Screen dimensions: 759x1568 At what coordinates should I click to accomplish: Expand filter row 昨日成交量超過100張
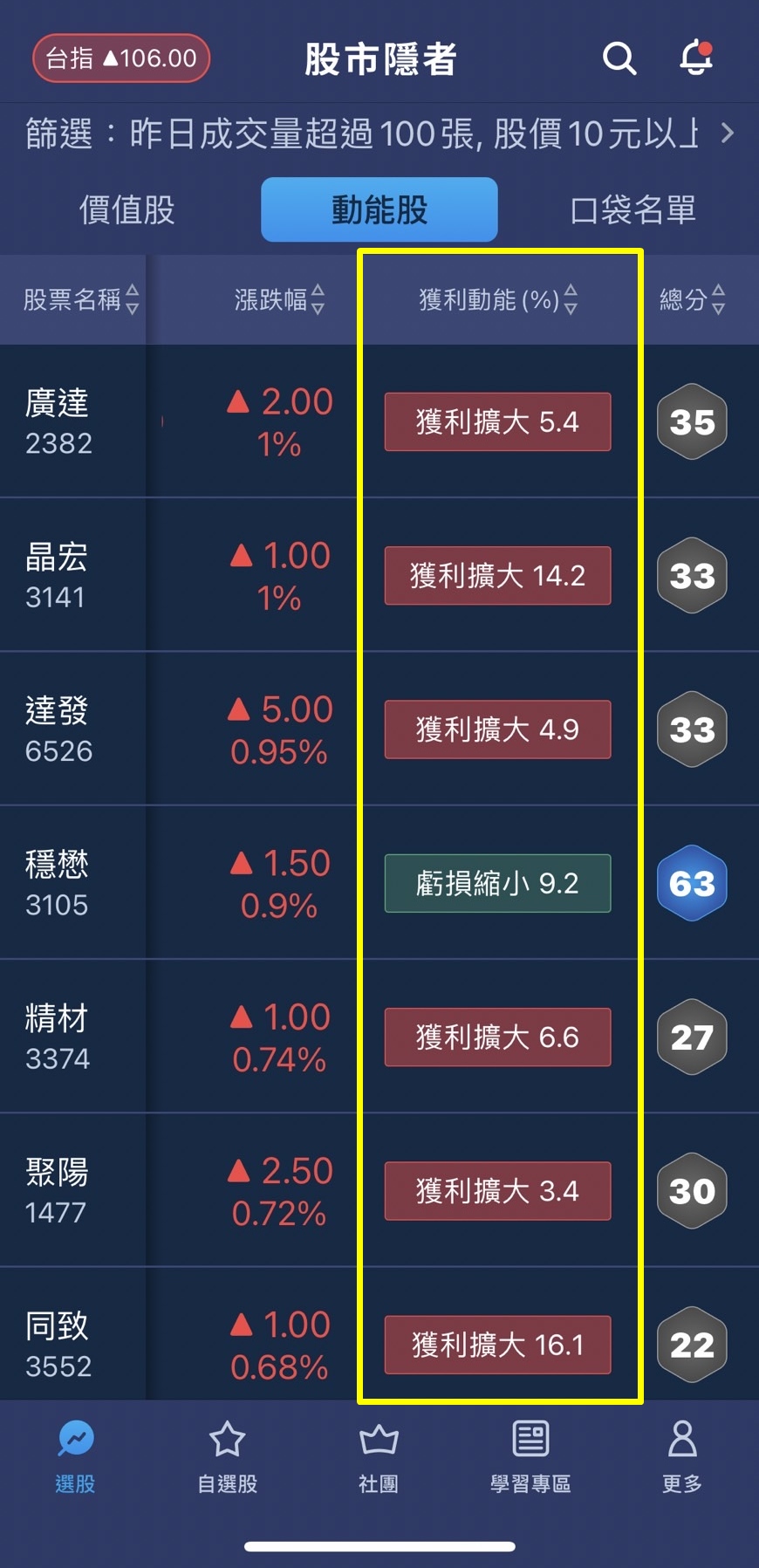[x=349, y=134]
